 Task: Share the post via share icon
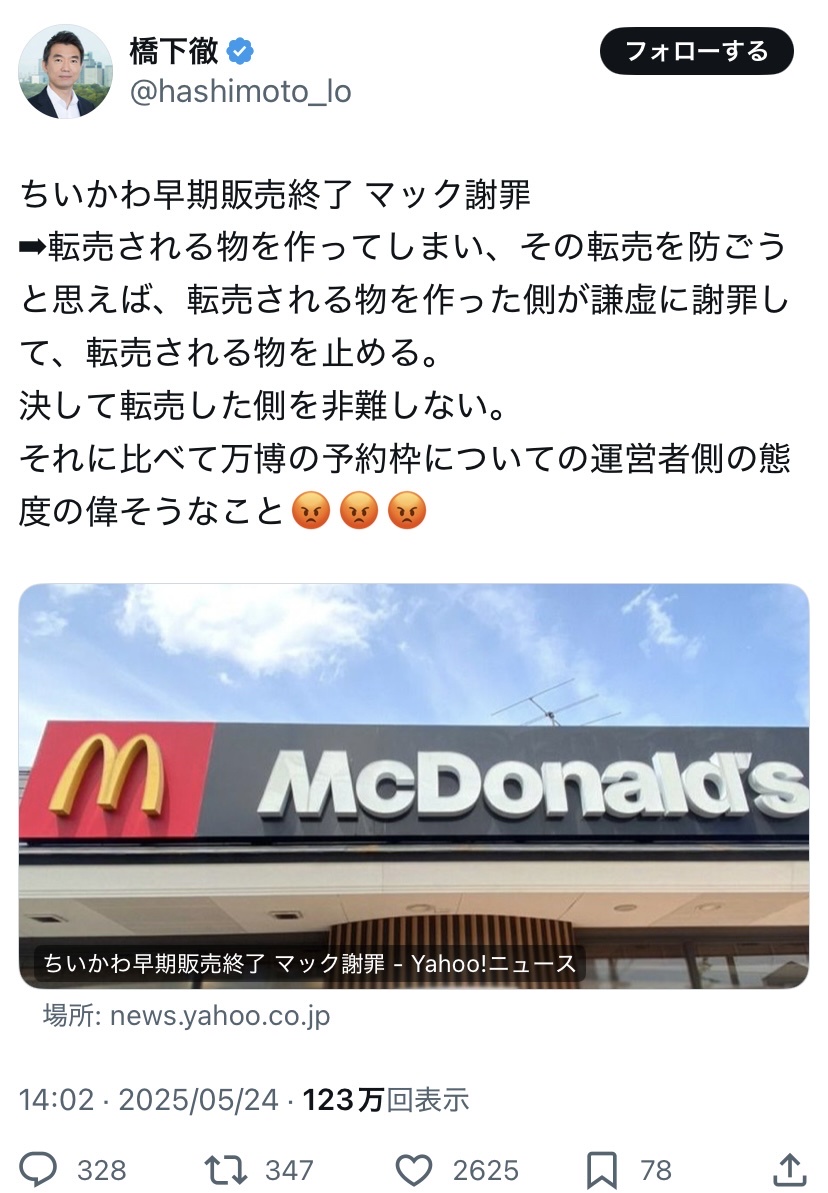tap(788, 1169)
